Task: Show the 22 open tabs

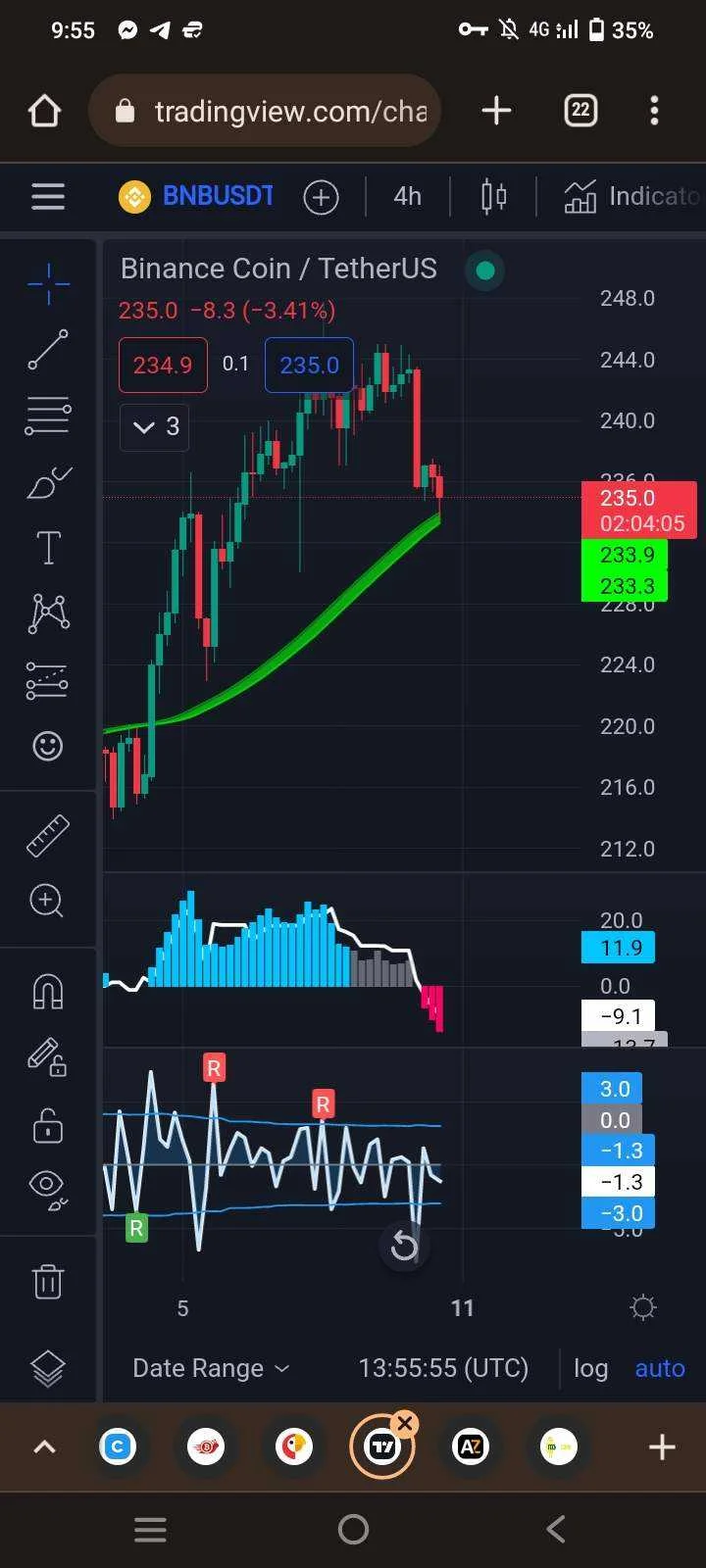Action: tap(580, 110)
